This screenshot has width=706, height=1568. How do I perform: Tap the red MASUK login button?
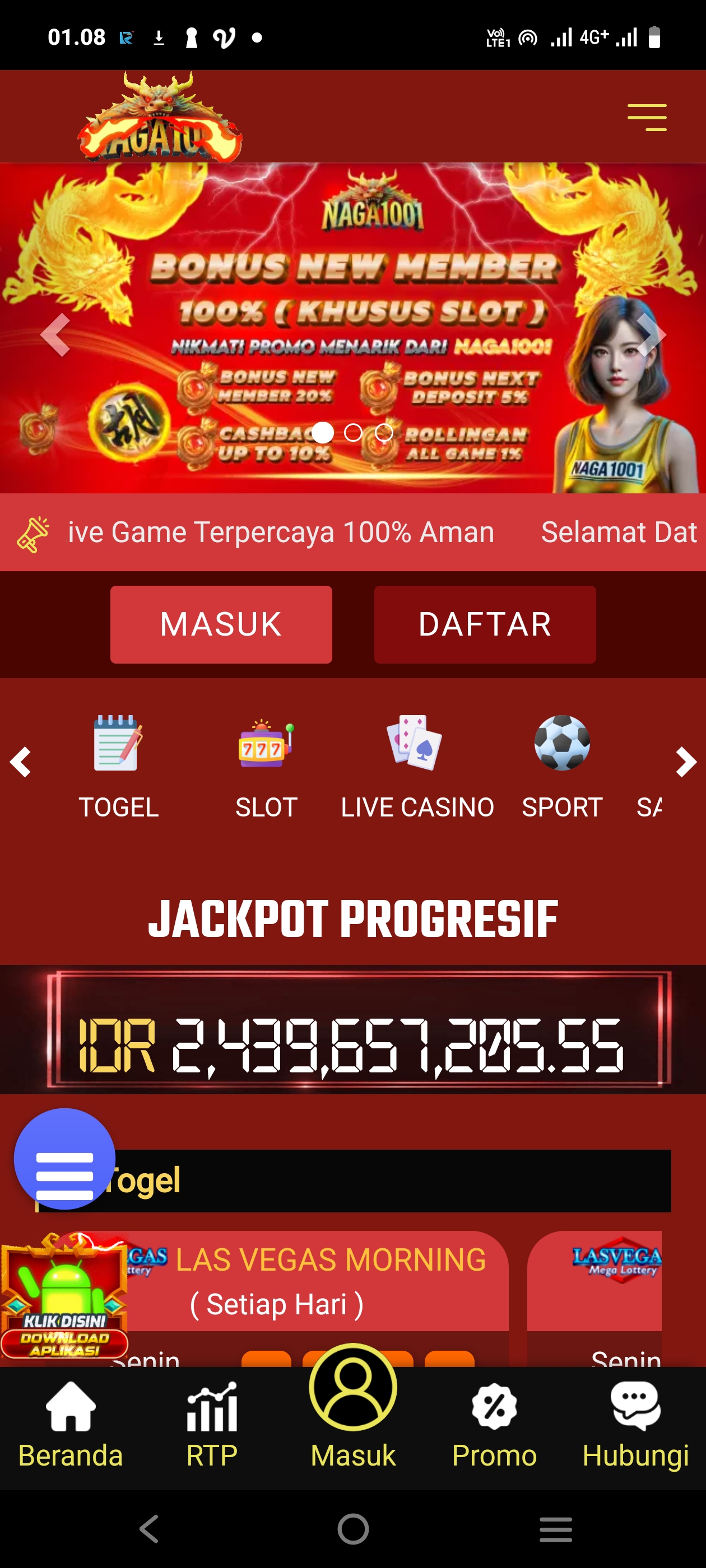point(221,624)
